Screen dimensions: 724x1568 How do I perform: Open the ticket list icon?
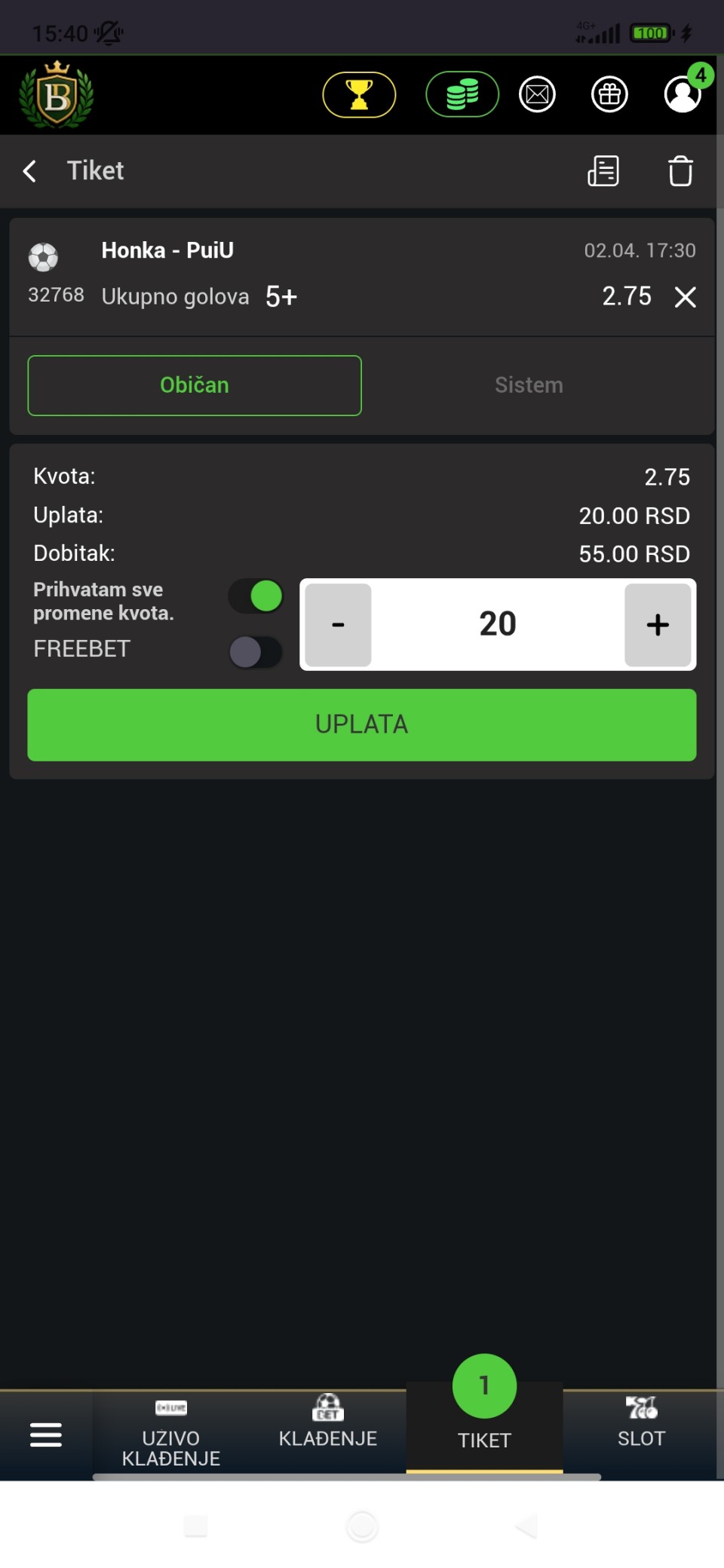[x=603, y=171]
